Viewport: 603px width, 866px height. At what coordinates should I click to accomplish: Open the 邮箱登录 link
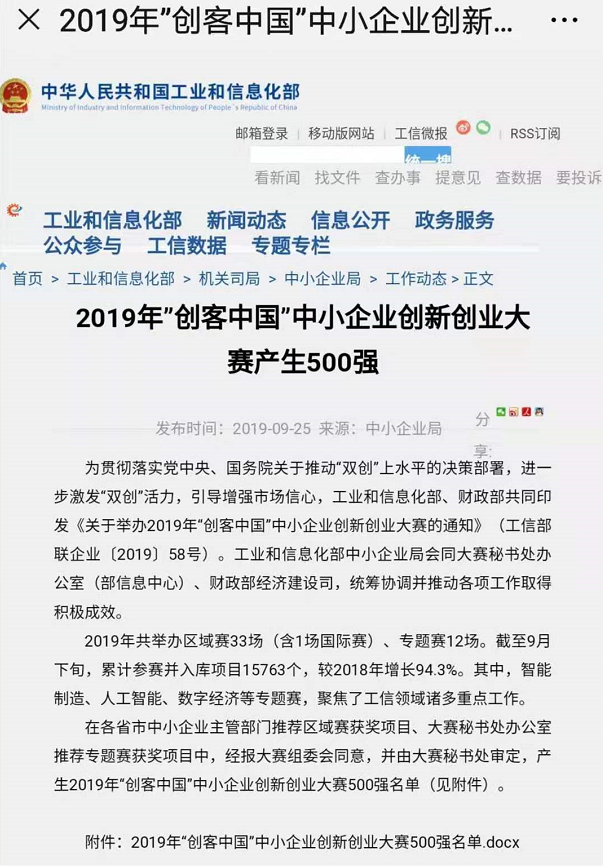262,133
